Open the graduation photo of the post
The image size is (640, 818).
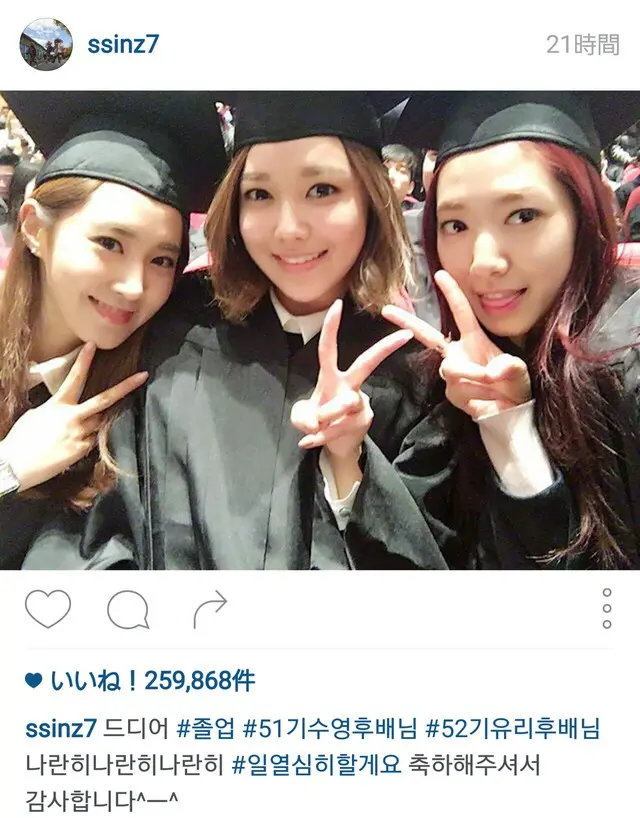tap(320, 330)
